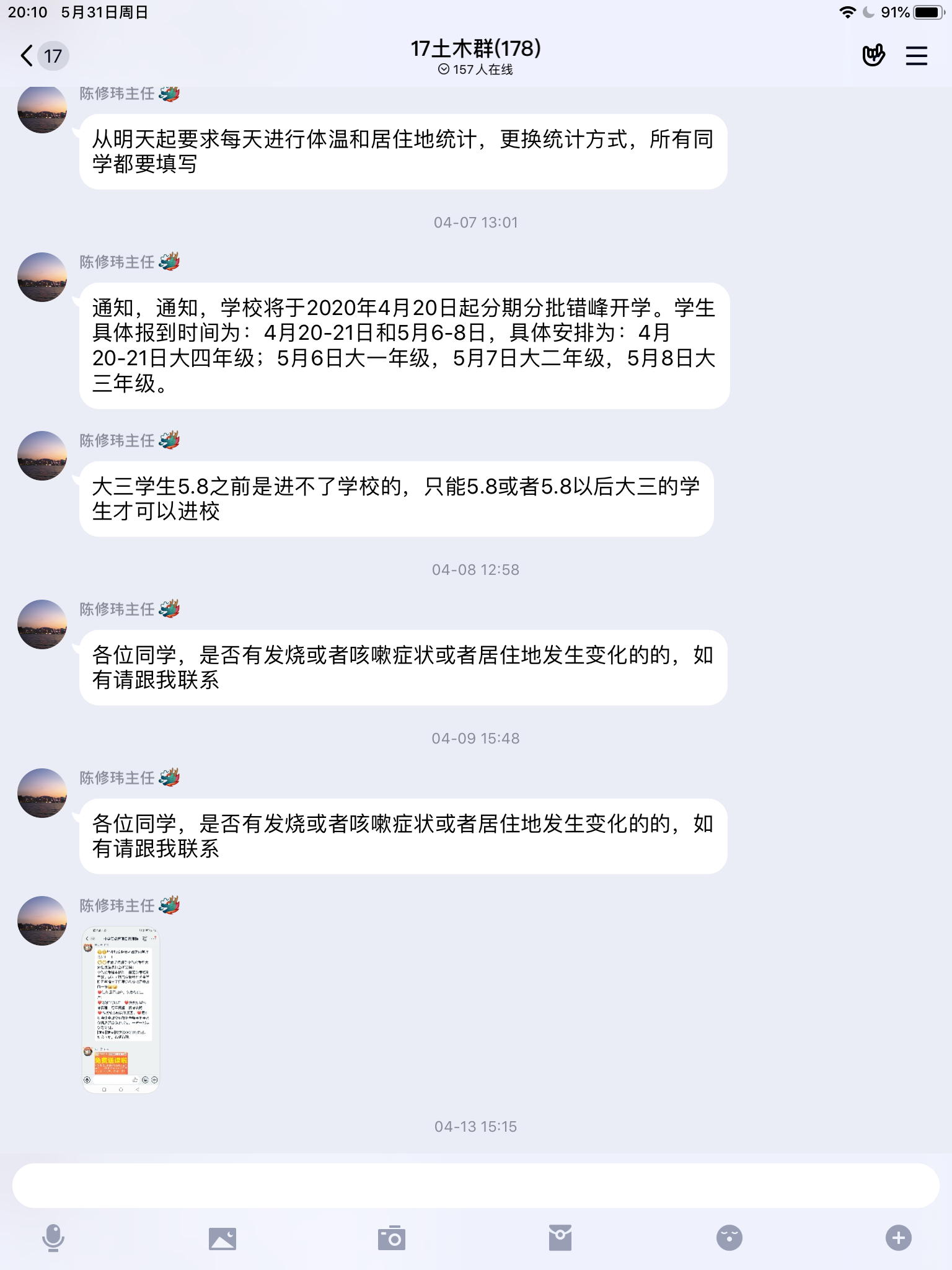Viewport: 952px width, 1270px height.
Task: Open the group chat menu
Action: [x=916, y=56]
